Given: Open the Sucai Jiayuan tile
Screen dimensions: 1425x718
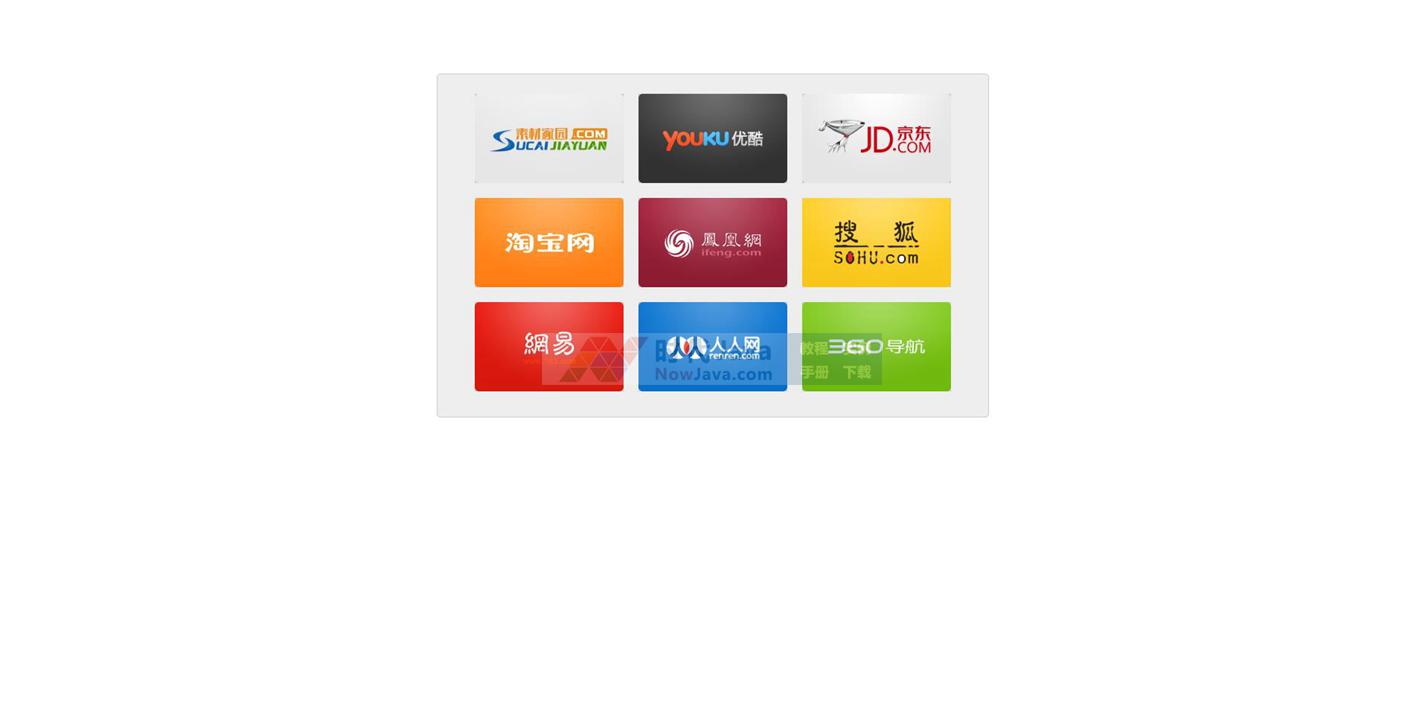Looking at the screenshot, I should pyautogui.click(x=549, y=138).
